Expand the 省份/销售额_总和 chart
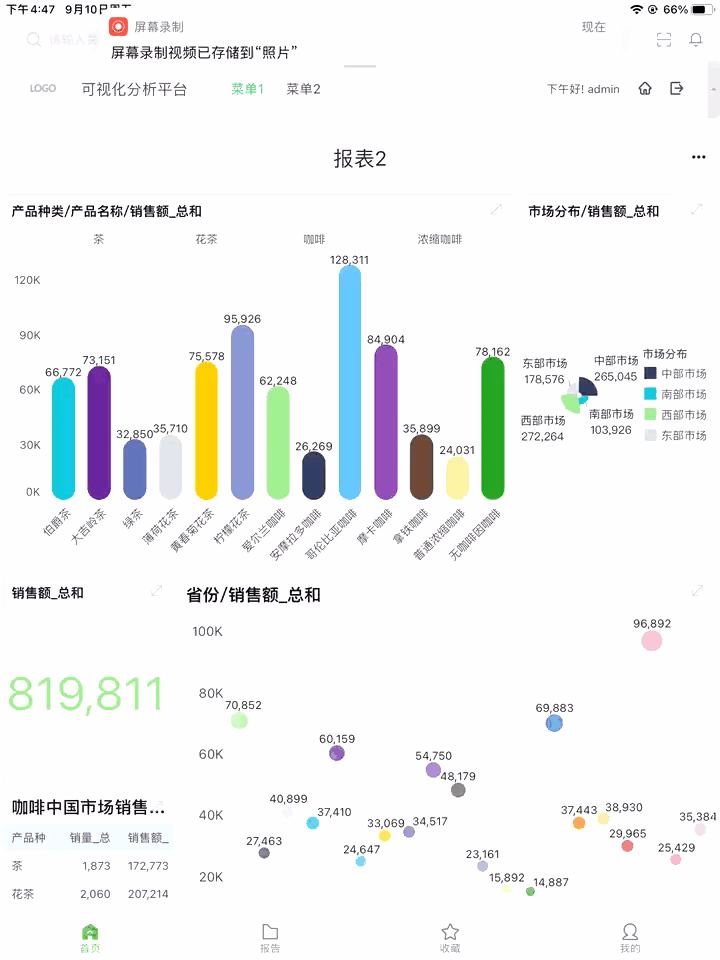This screenshot has width=720, height=960. (697, 592)
